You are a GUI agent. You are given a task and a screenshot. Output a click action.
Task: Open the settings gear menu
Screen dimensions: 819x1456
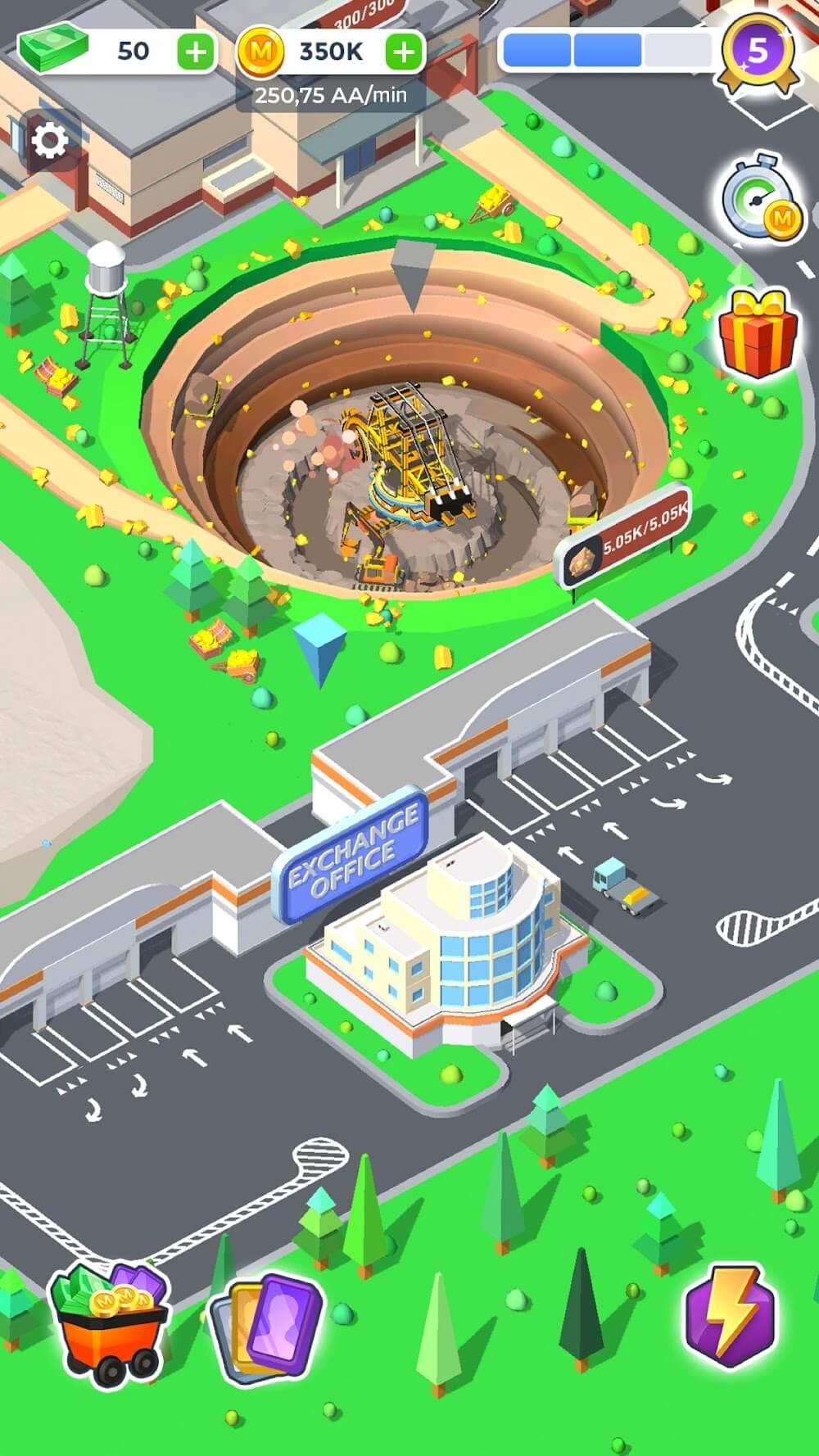[48, 139]
